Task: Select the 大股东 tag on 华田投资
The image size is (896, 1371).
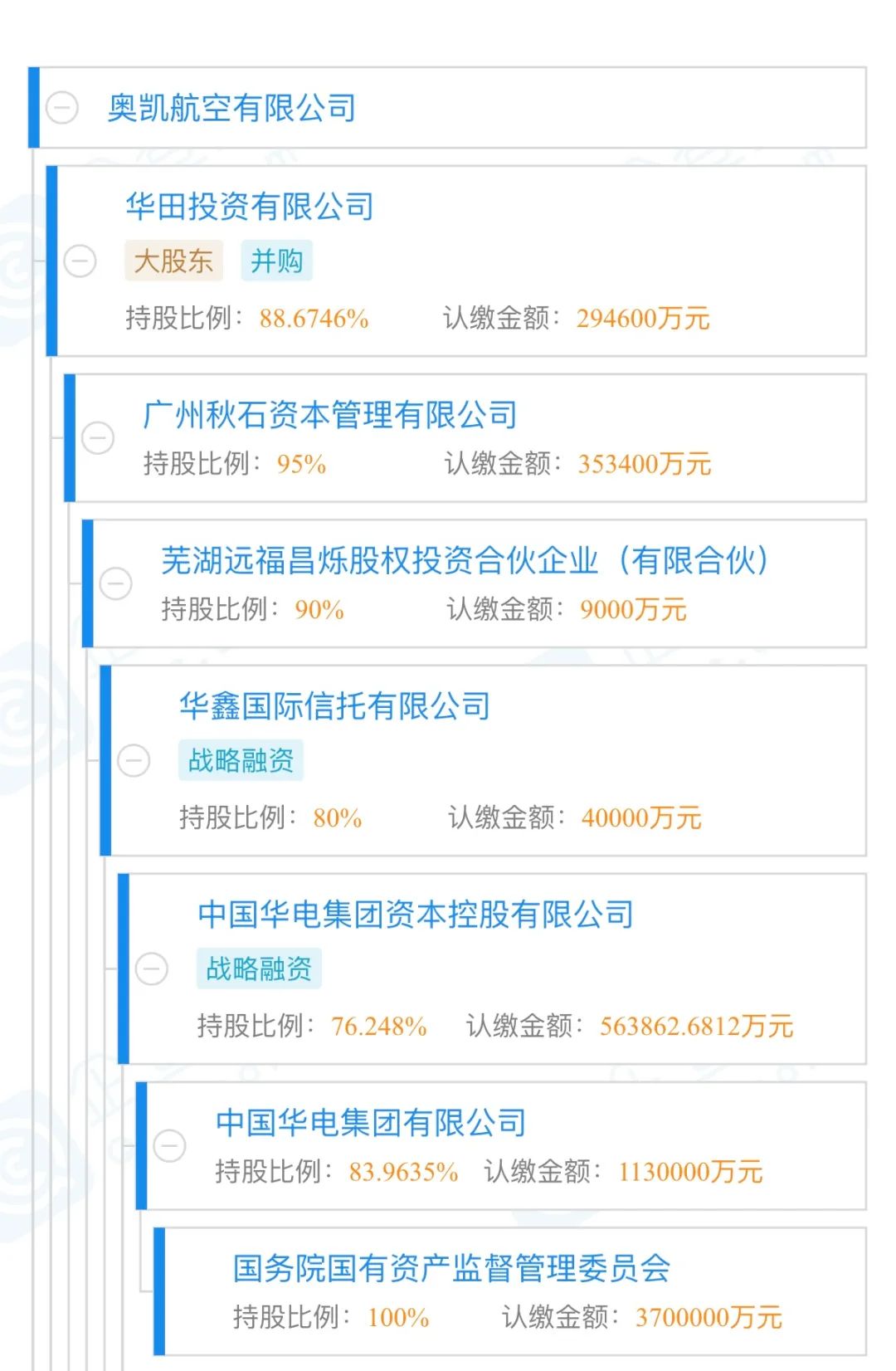Action: coord(173,260)
